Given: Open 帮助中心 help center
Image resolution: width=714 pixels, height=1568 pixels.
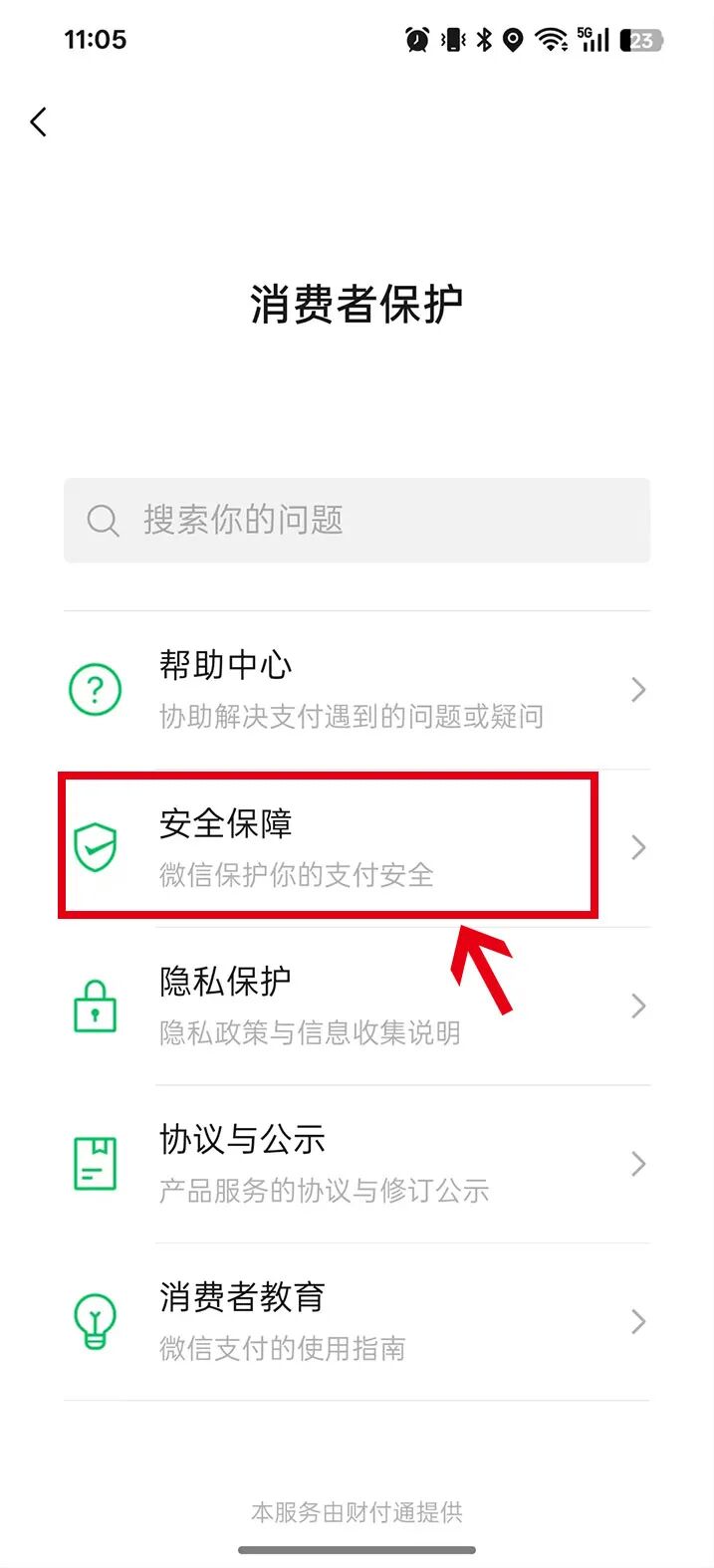Looking at the screenshot, I should point(357,689).
